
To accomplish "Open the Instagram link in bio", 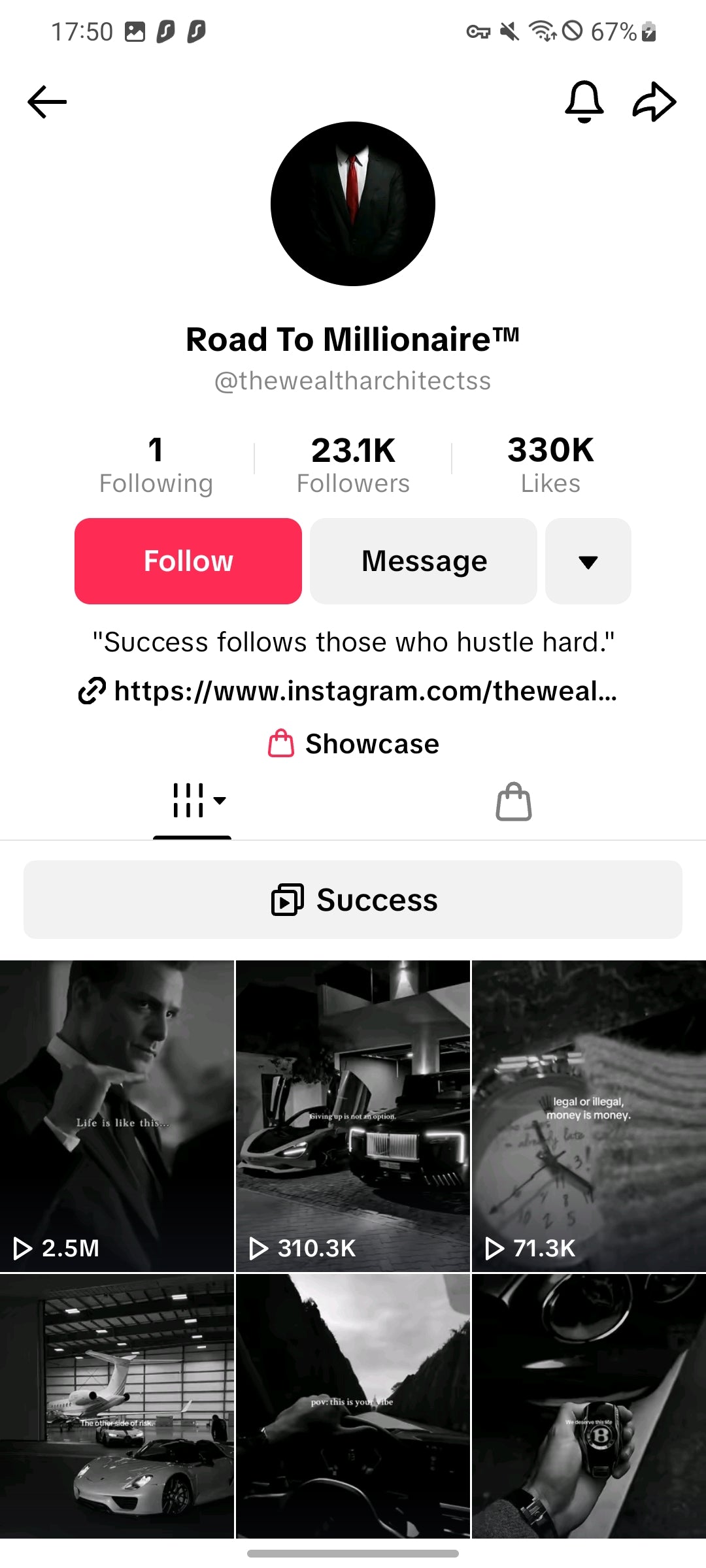I will (x=353, y=691).
